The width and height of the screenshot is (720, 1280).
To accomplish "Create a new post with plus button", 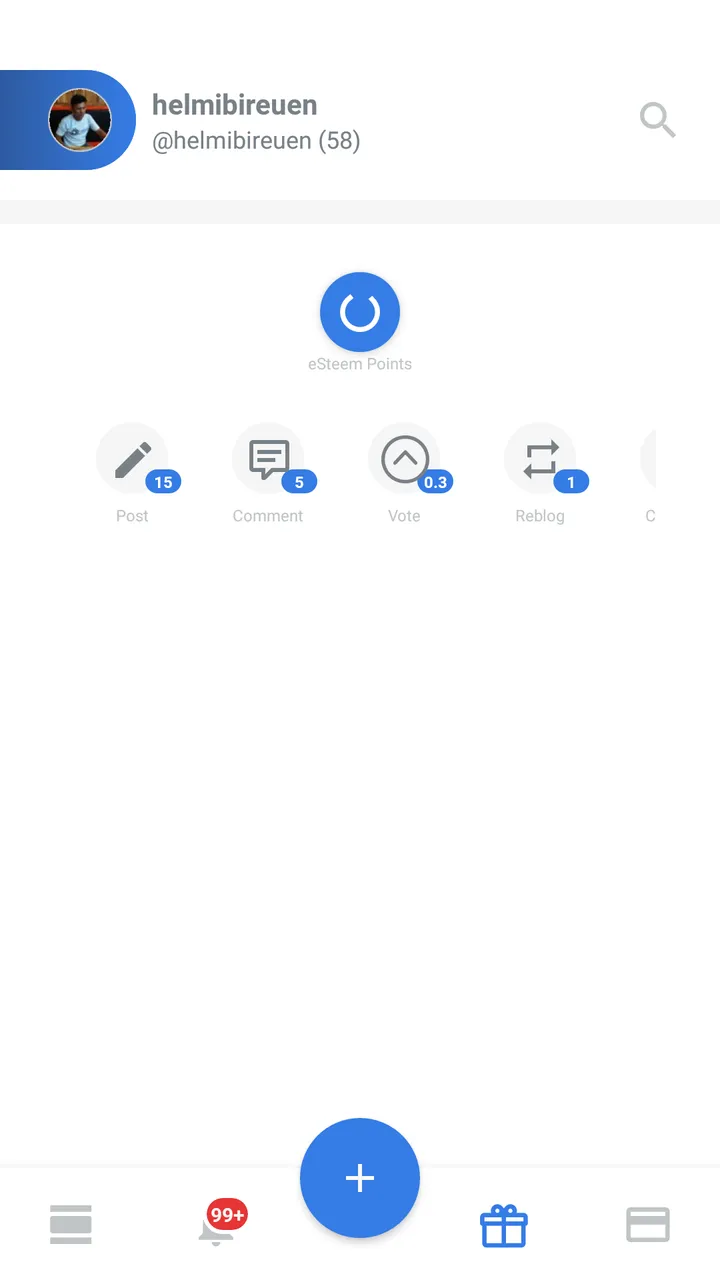I will pos(360,1178).
